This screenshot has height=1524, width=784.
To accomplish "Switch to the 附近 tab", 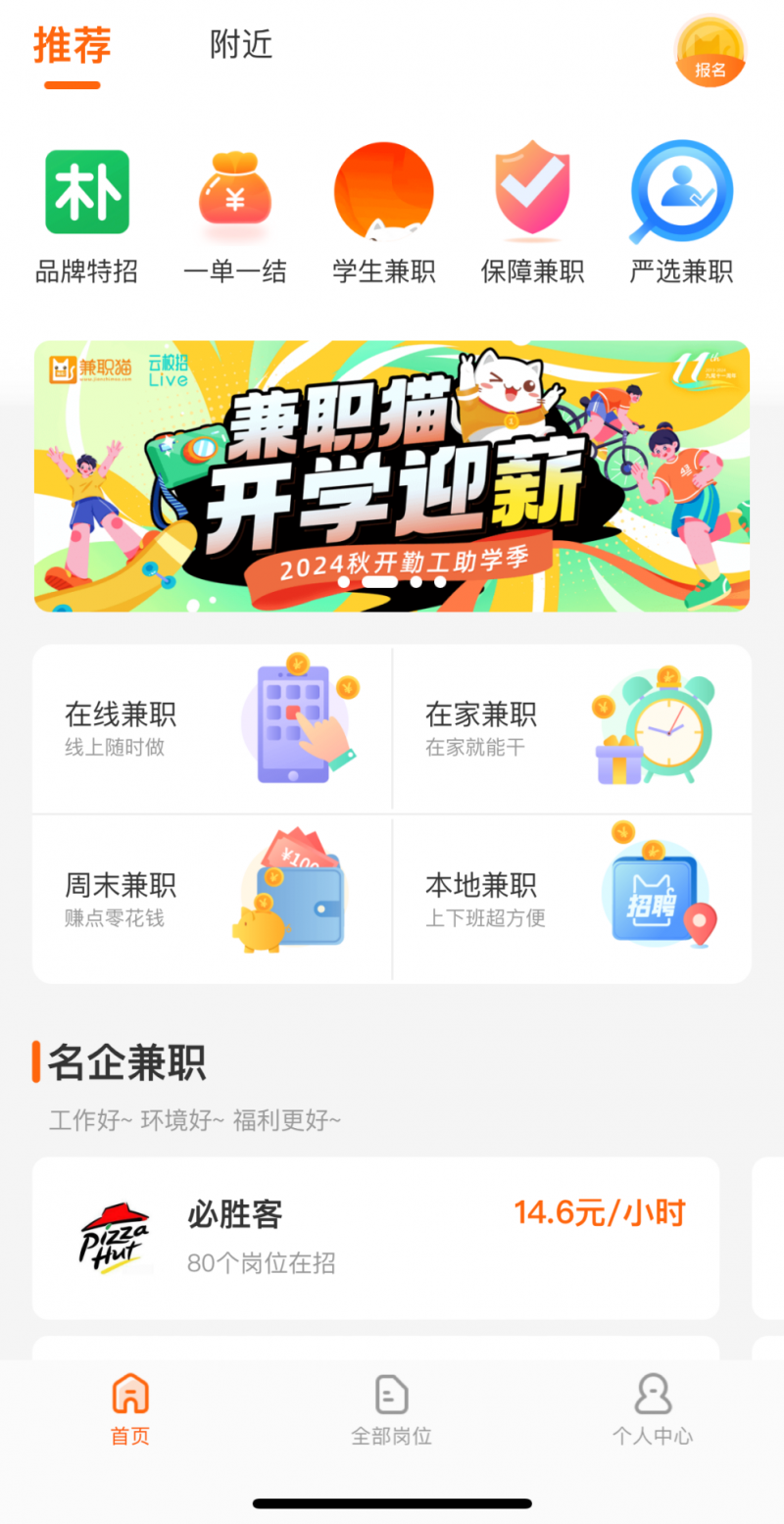I will tap(241, 45).
